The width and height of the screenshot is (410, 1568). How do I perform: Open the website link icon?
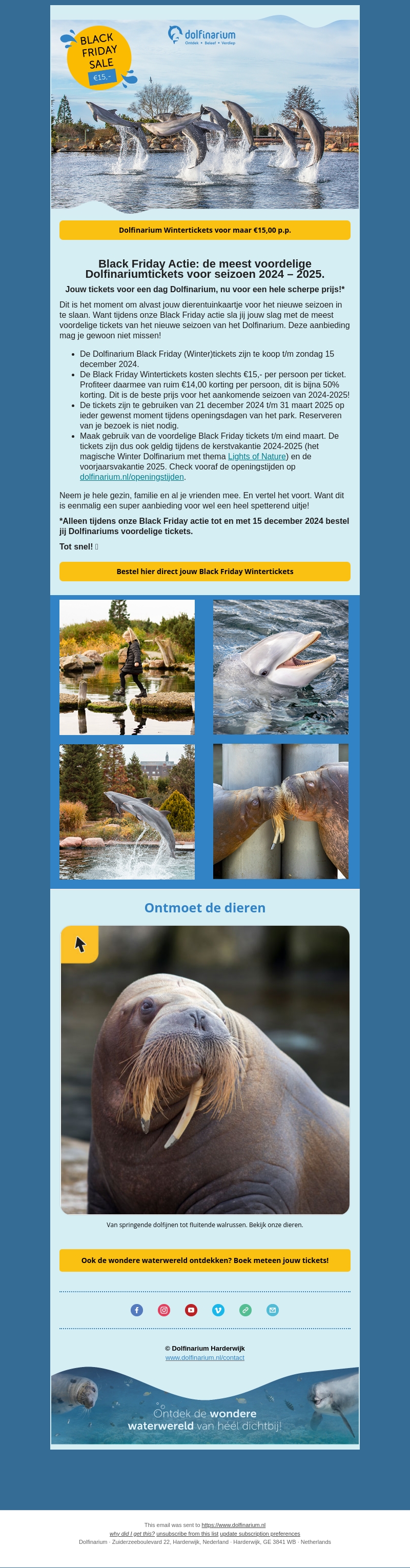tap(245, 1310)
